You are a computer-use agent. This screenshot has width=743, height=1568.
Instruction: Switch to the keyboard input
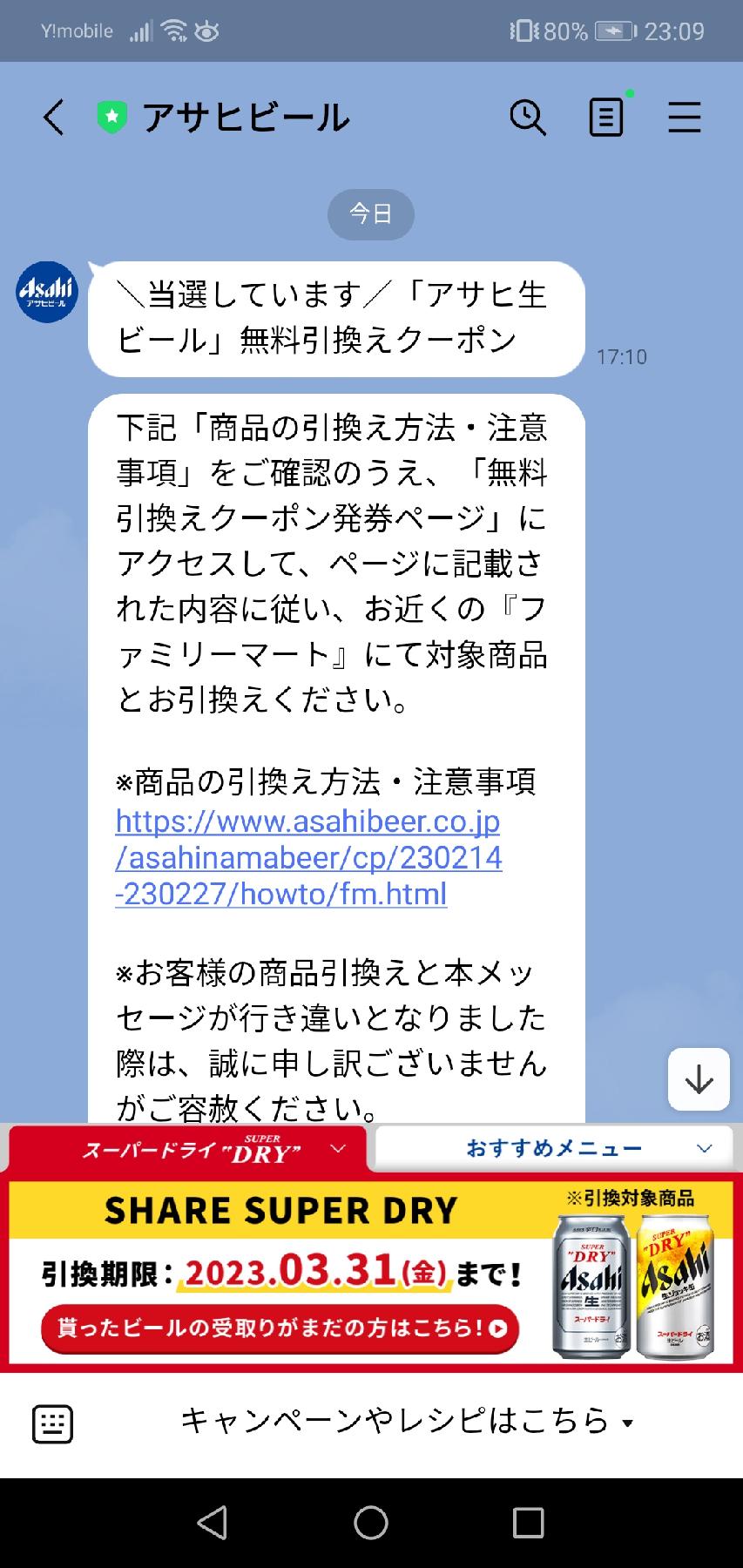[x=52, y=1425]
